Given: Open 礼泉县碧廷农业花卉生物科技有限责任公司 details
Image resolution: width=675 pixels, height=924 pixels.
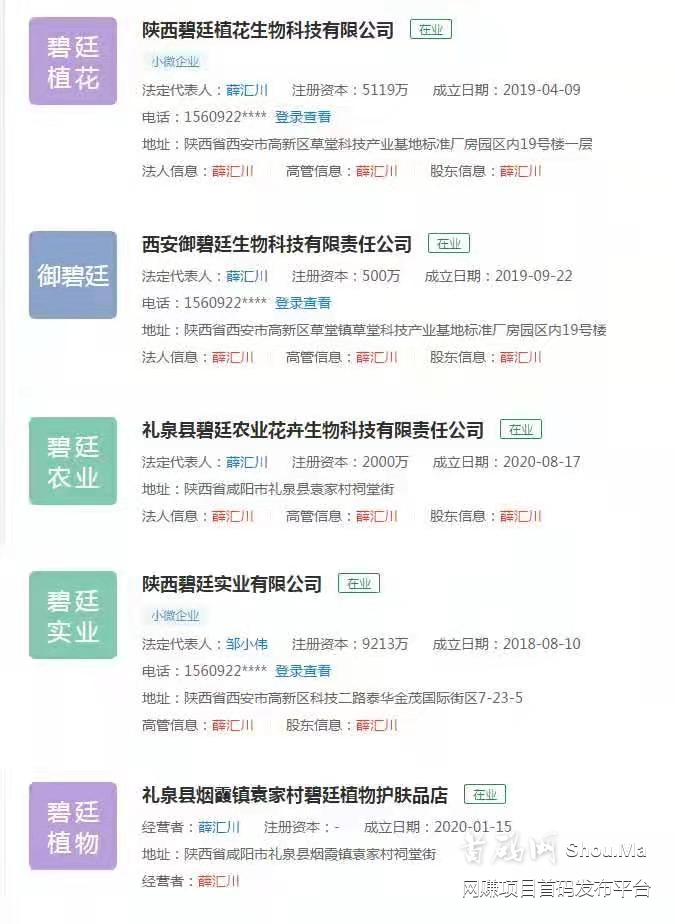Looking at the screenshot, I should (313, 430).
